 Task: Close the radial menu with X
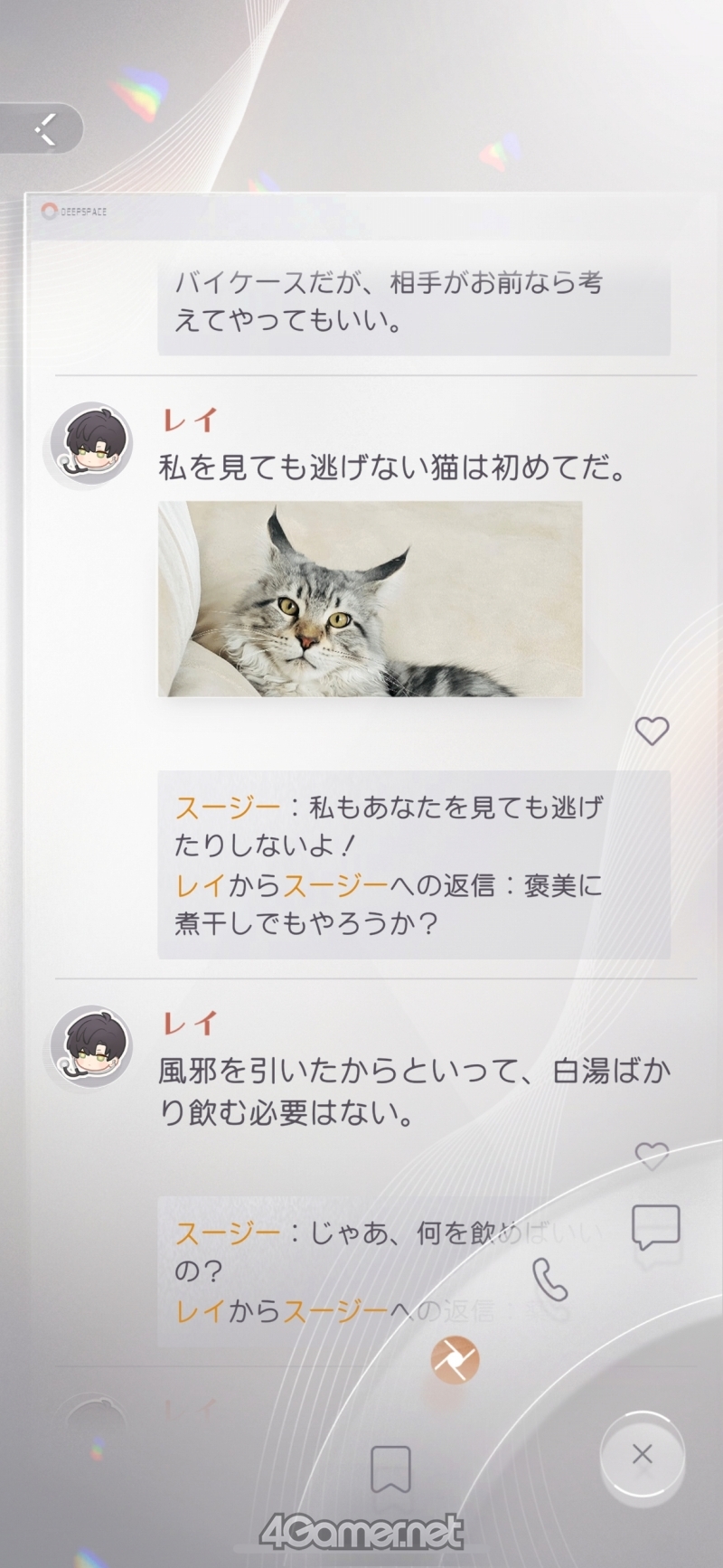pos(642,1454)
